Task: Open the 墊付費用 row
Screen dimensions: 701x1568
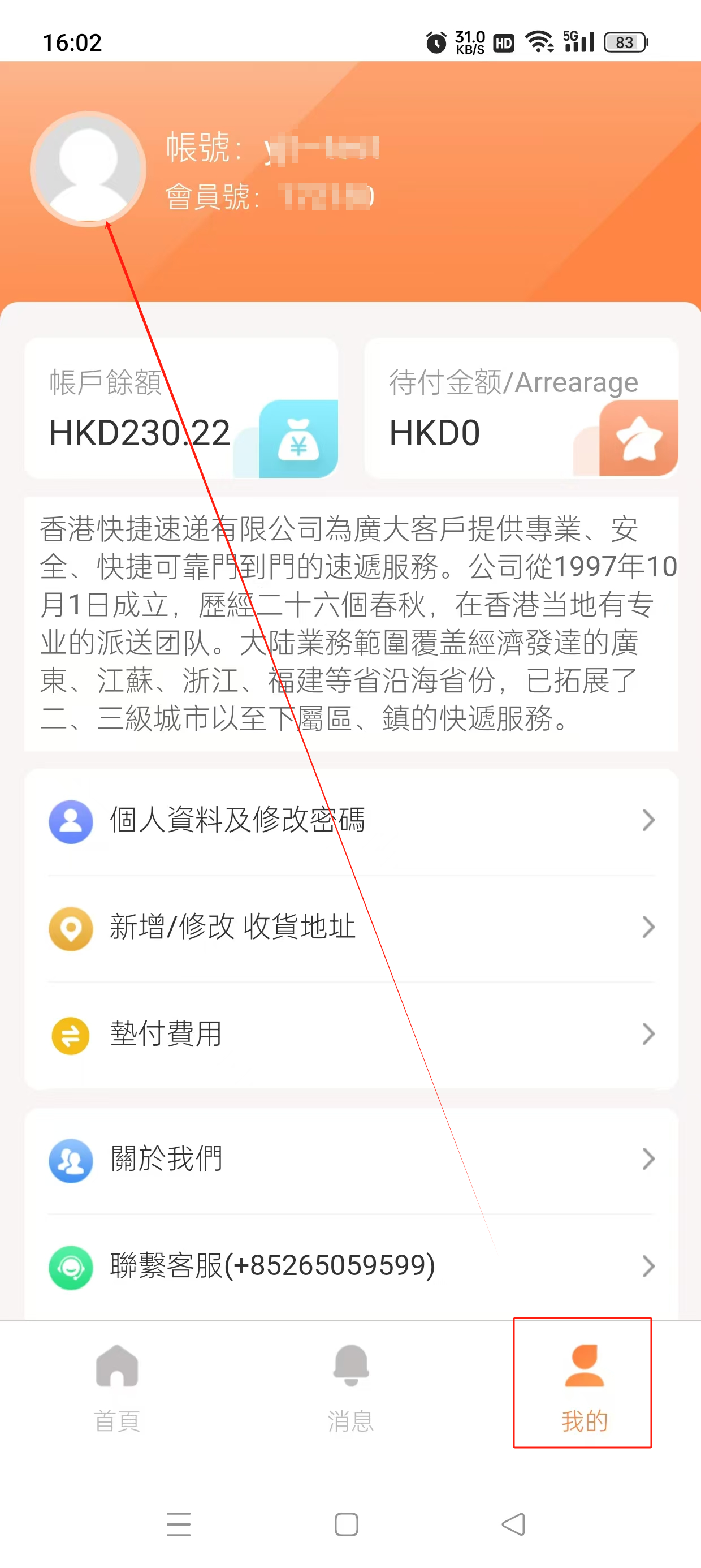Action: [x=350, y=1033]
